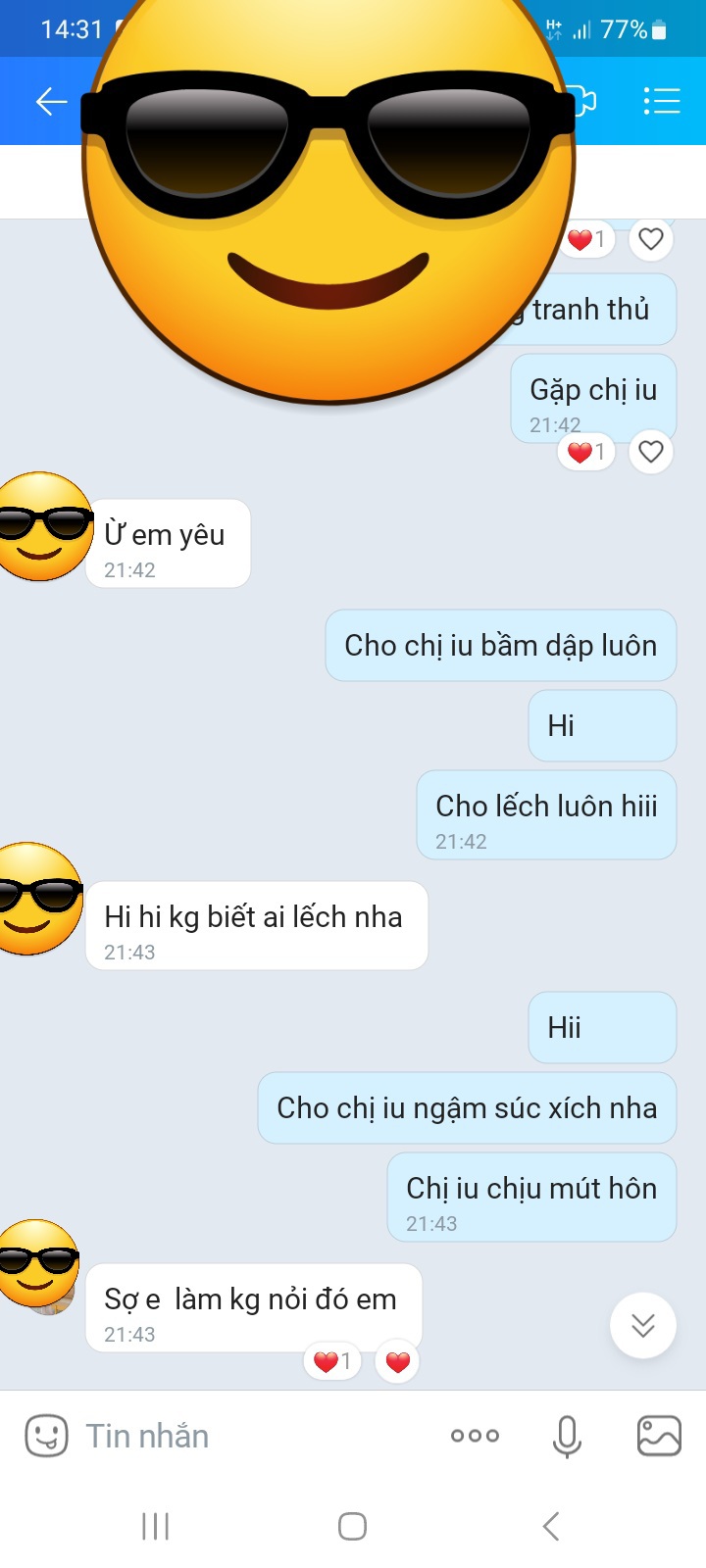Open more attachment options
This screenshot has height=1568, width=706.
[475, 1437]
